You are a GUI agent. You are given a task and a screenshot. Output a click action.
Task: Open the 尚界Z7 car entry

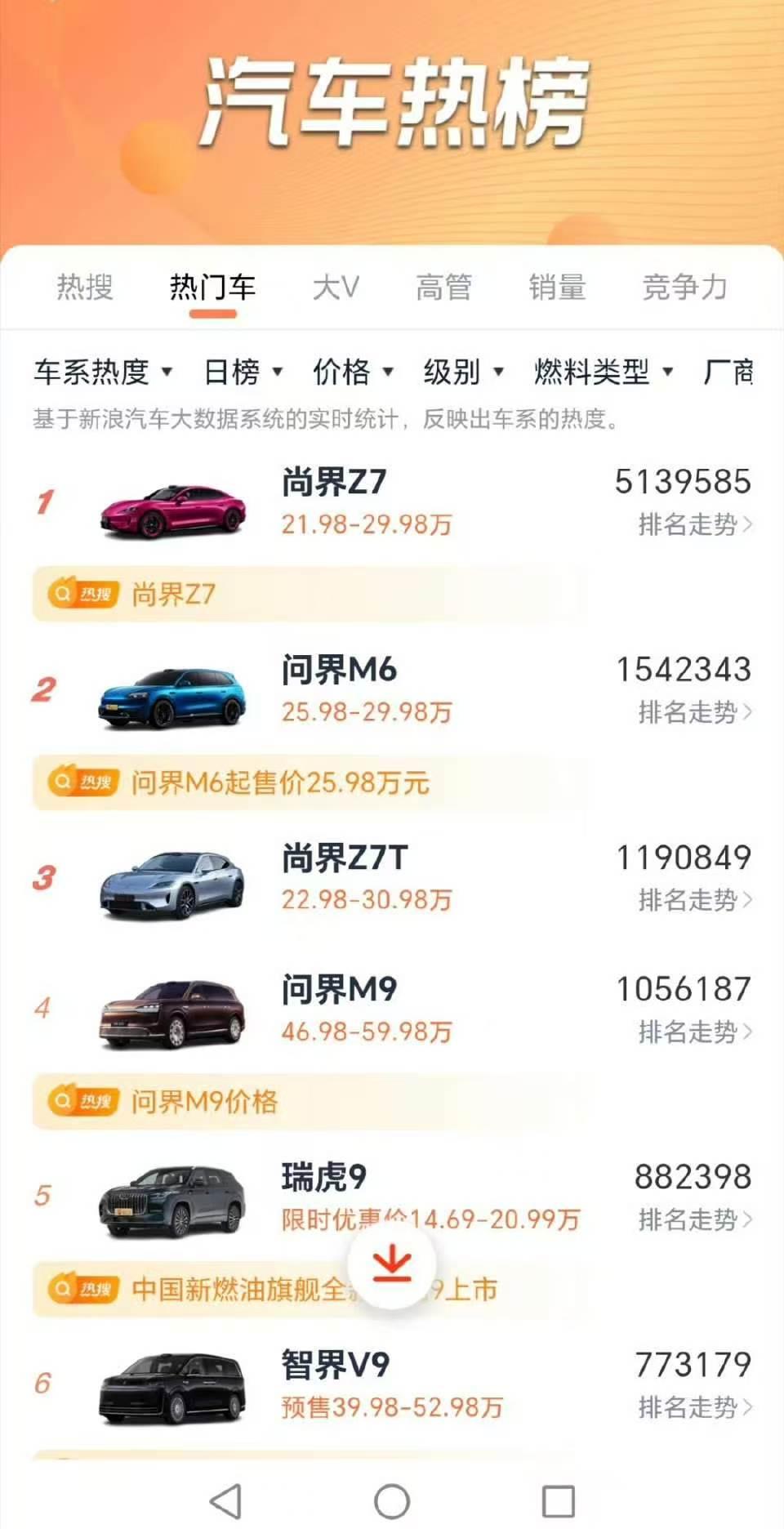(392, 501)
